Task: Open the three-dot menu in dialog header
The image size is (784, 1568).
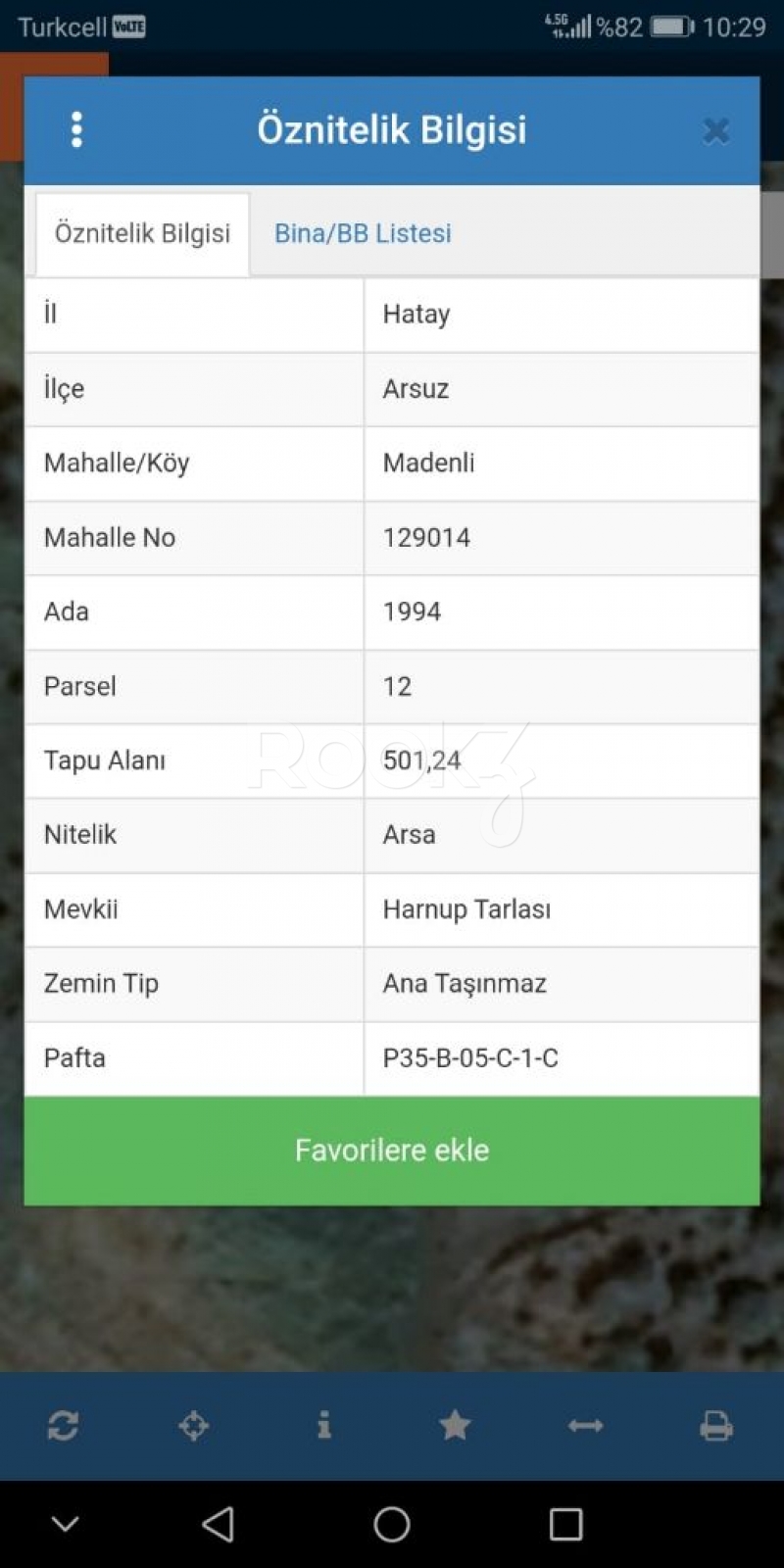Action: 76,129
